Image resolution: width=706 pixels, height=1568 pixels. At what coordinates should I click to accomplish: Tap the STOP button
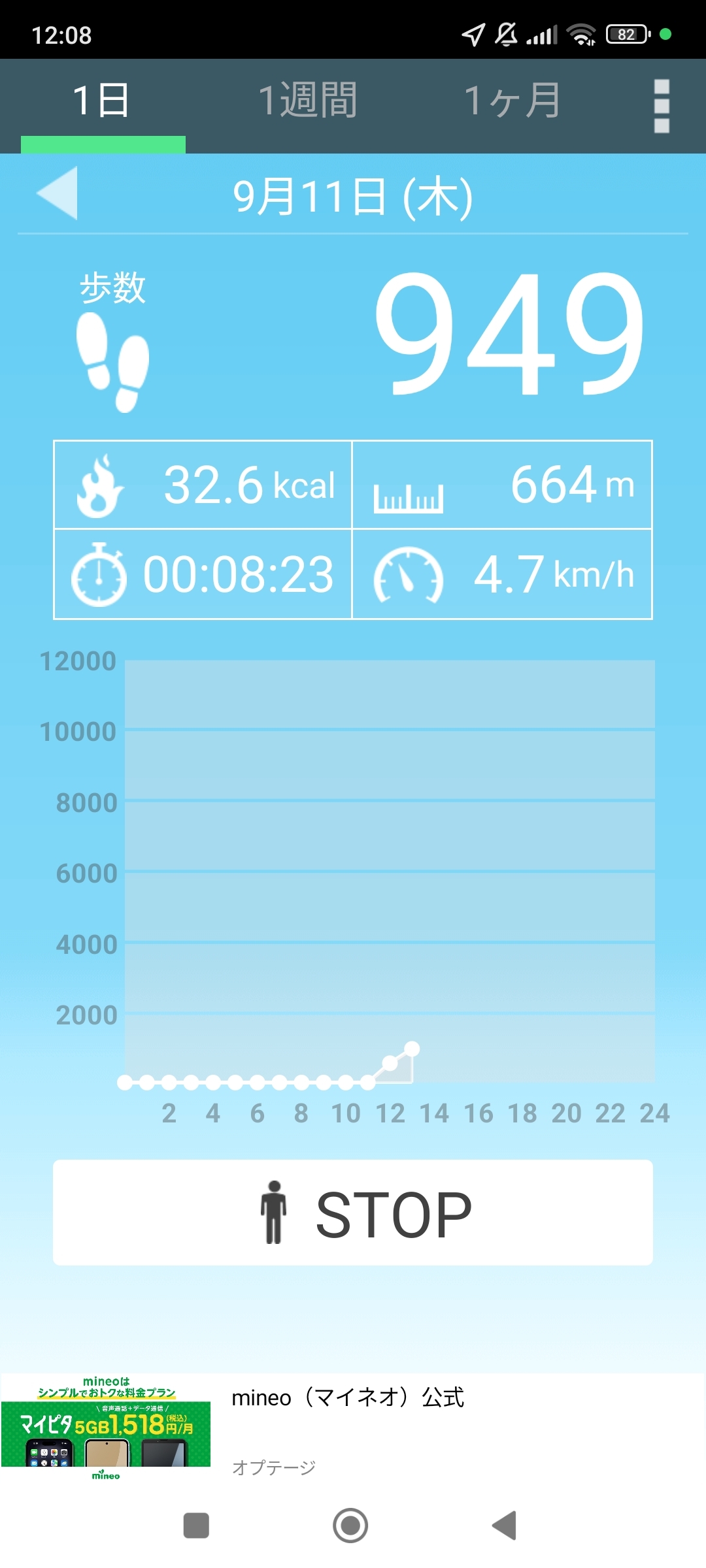point(353,1213)
